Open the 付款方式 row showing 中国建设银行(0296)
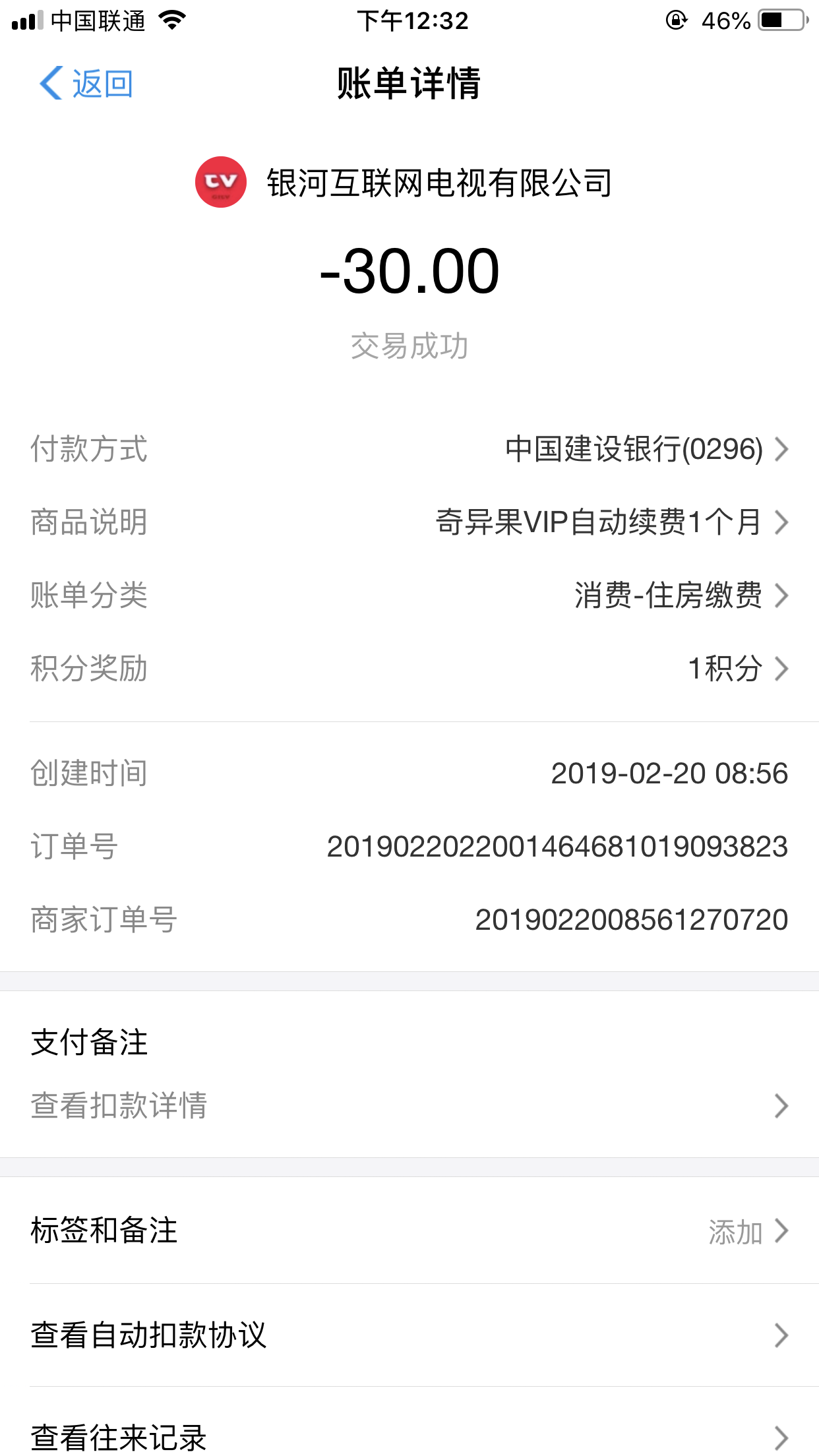 pyautogui.click(x=409, y=449)
